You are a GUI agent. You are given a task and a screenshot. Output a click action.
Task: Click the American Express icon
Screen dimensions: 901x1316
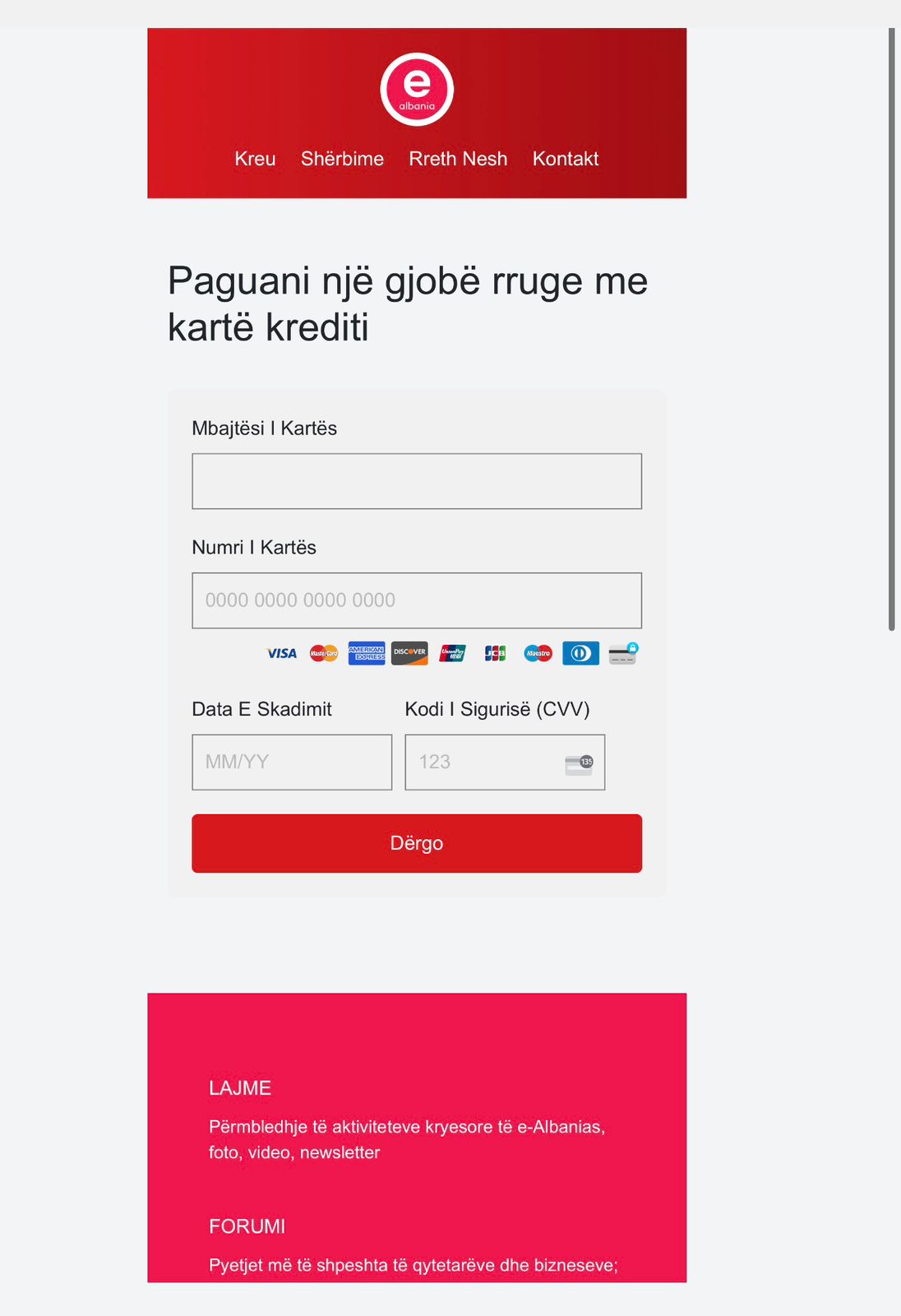pyautogui.click(x=367, y=653)
